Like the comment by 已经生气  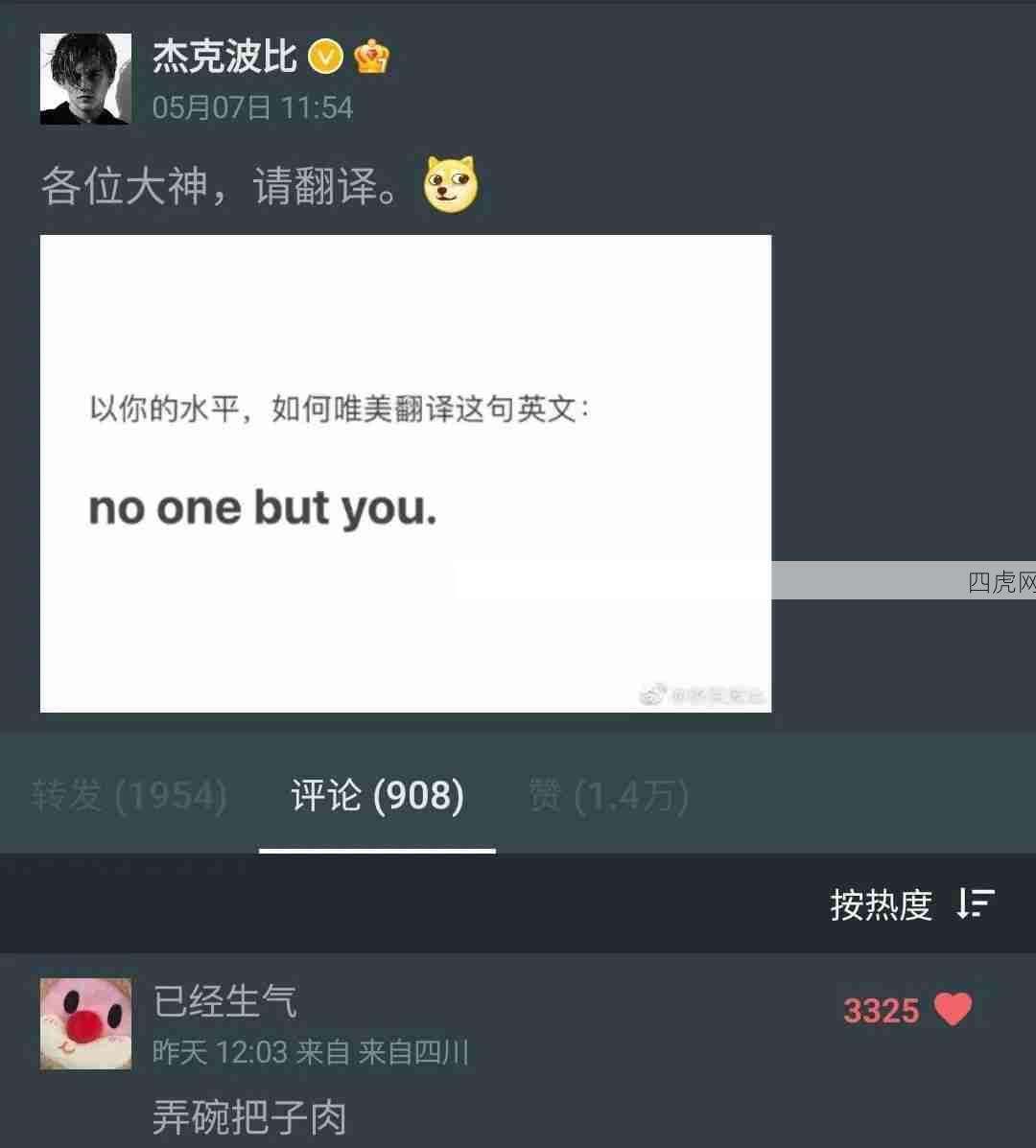tap(951, 1009)
